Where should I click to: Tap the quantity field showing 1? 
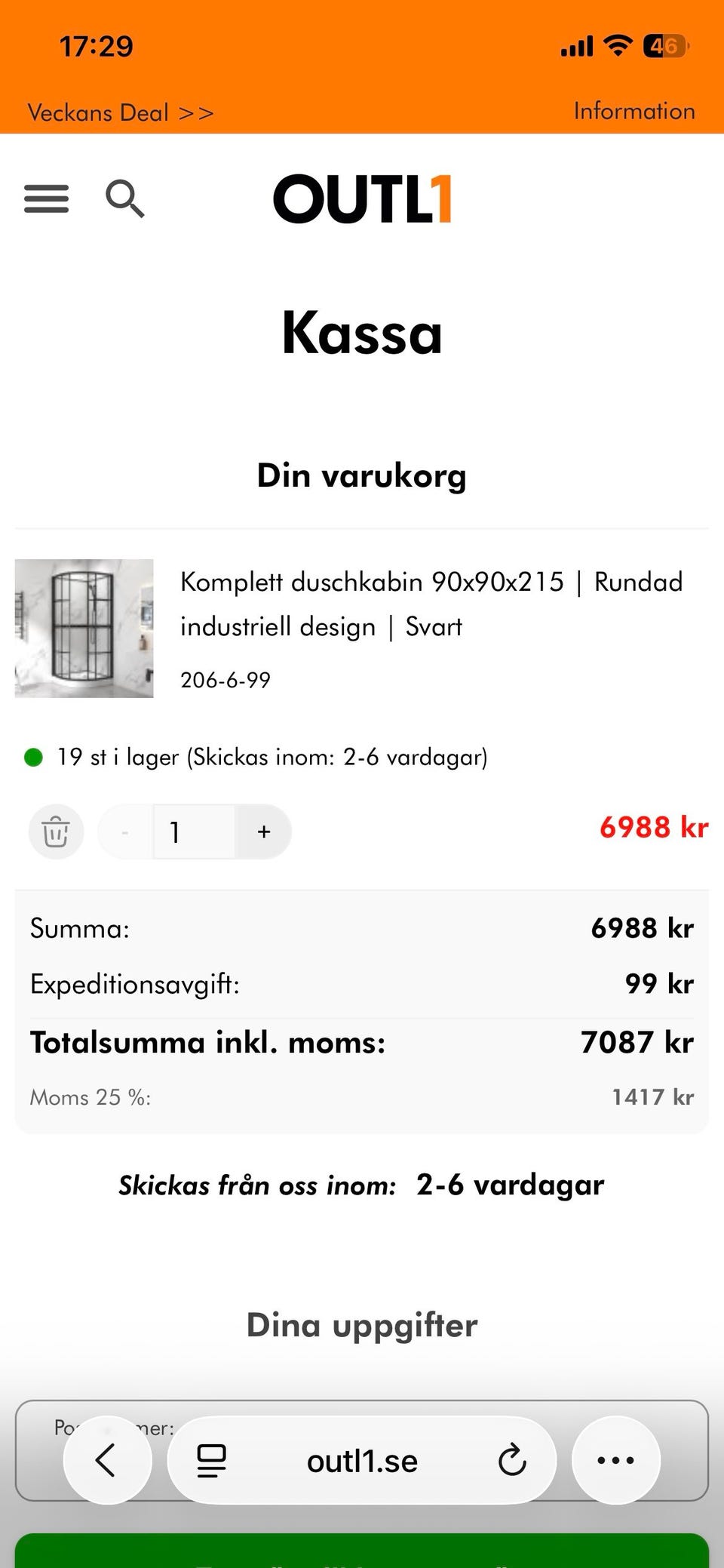pos(193,832)
